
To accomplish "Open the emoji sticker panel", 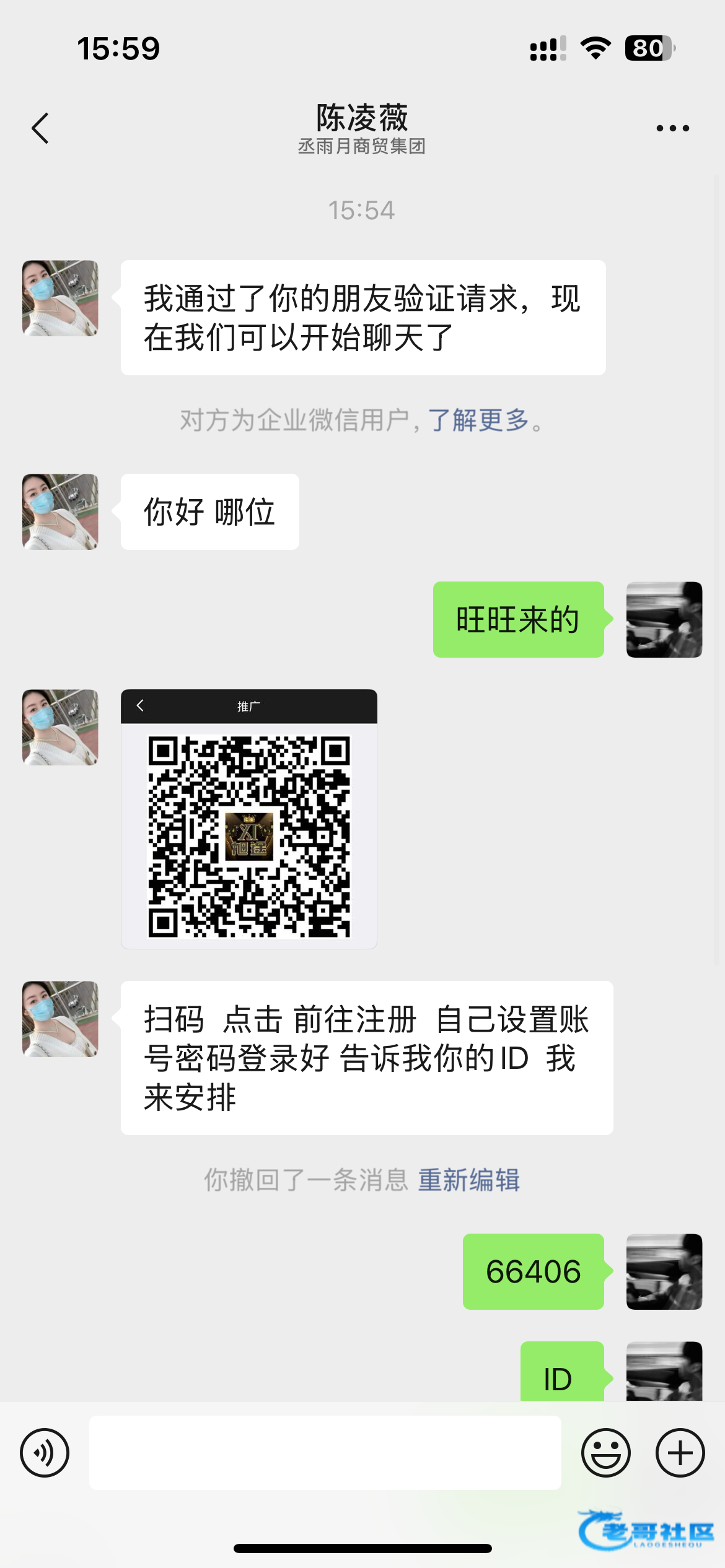I will point(605,1452).
